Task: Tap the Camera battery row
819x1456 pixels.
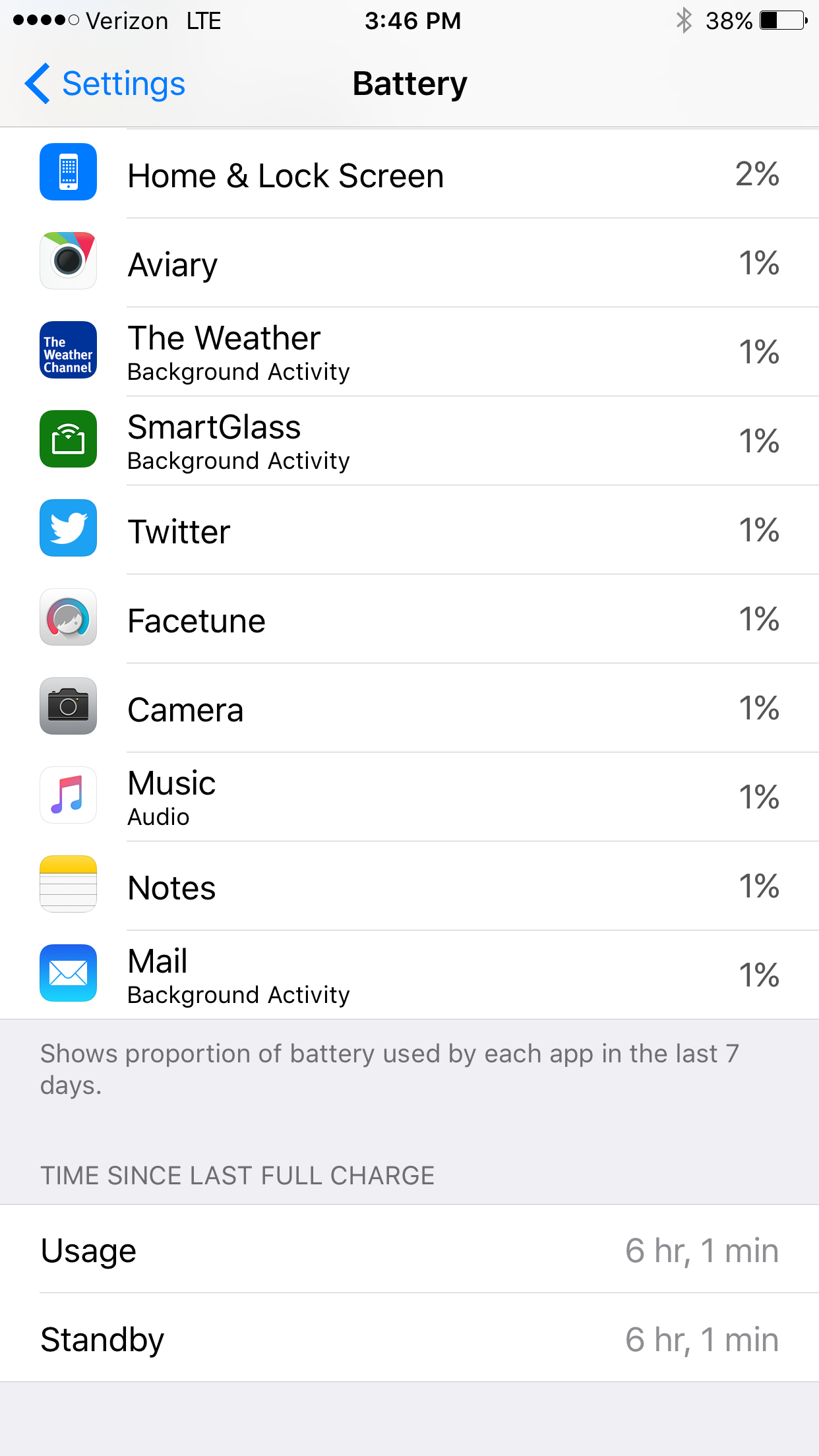Action: 409,709
